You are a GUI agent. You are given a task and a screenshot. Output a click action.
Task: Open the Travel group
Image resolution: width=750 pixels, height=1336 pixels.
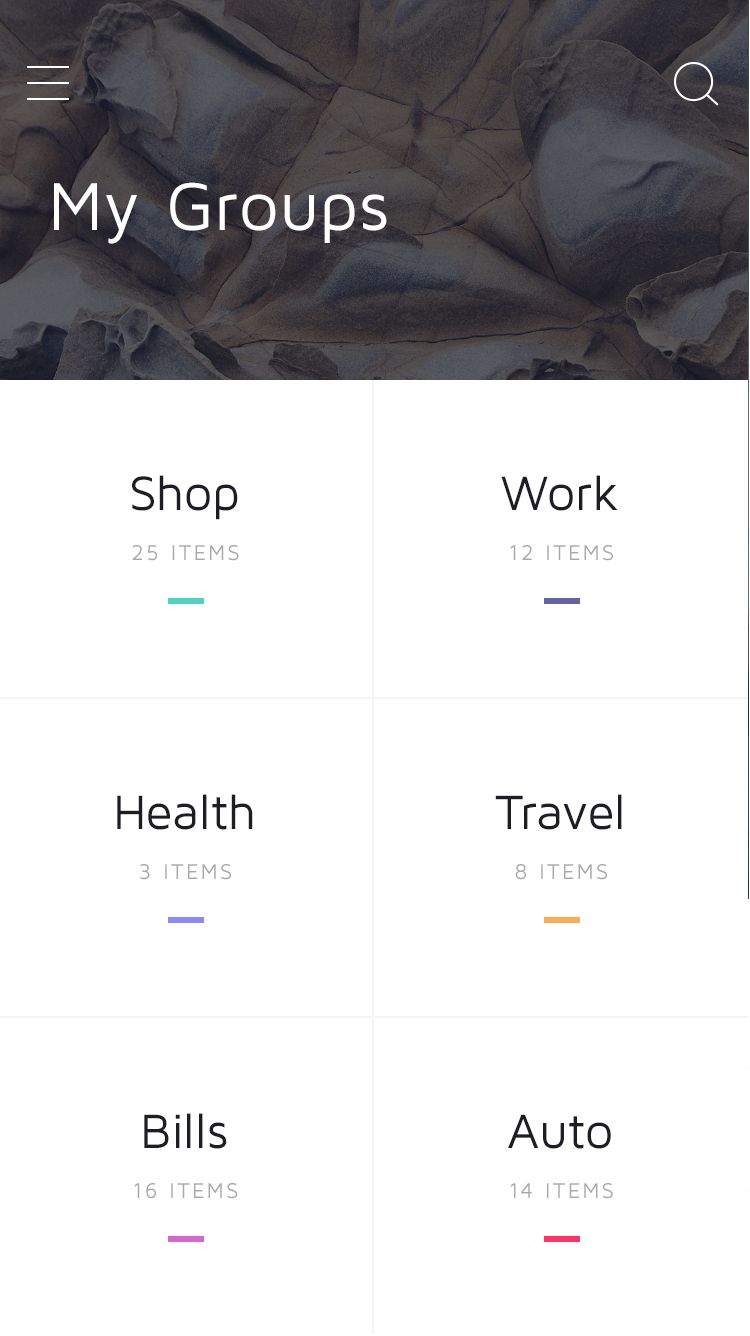click(x=561, y=857)
